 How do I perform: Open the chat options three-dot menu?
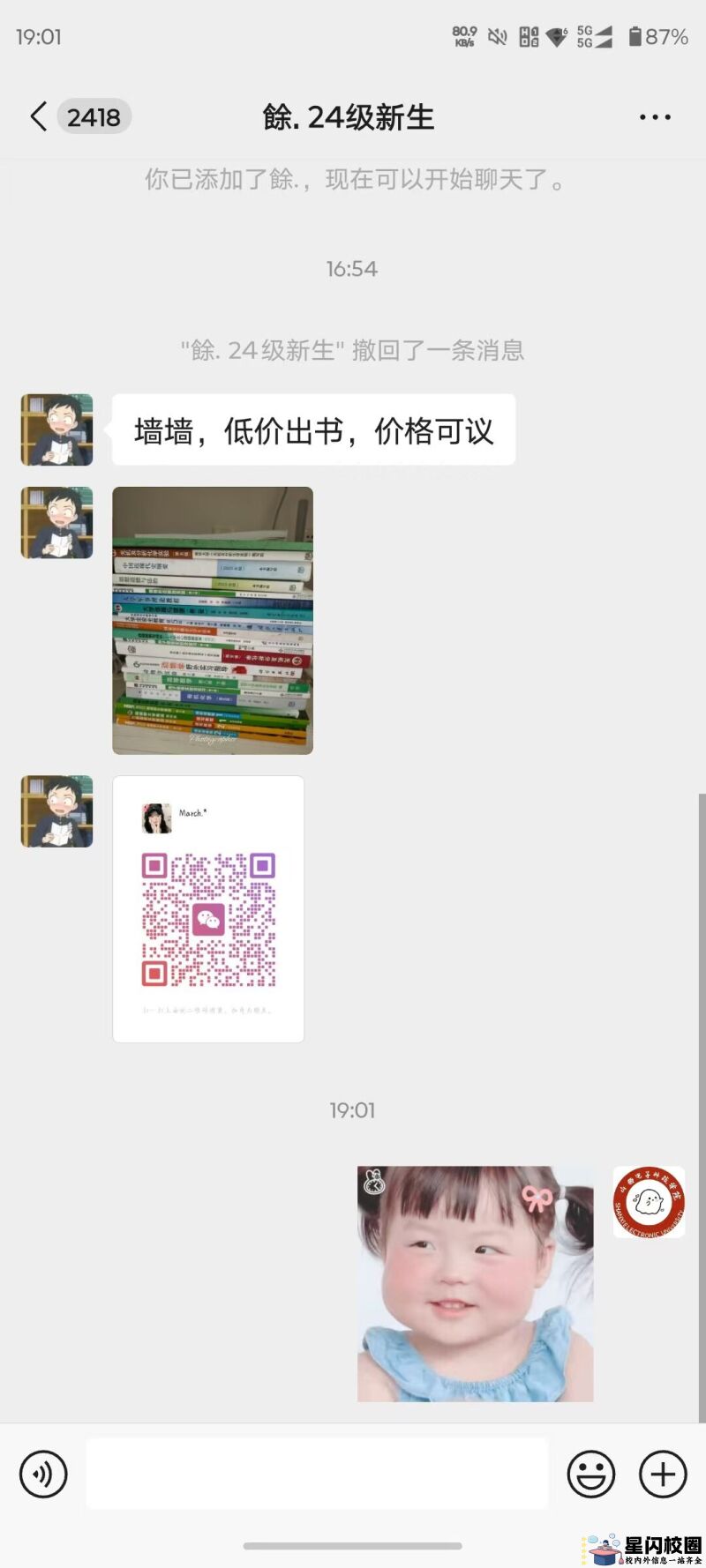(x=655, y=116)
